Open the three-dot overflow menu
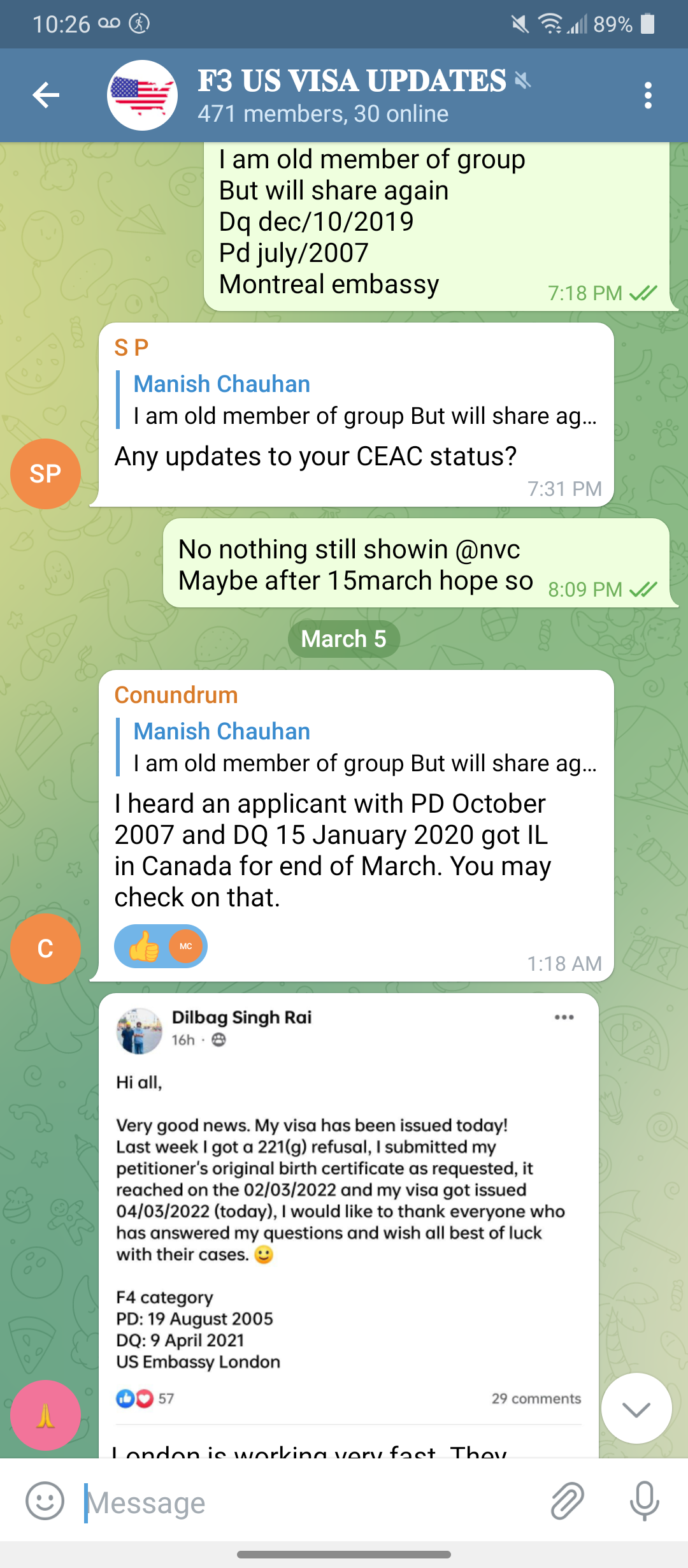The height and width of the screenshot is (1568, 688). coord(648,96)
